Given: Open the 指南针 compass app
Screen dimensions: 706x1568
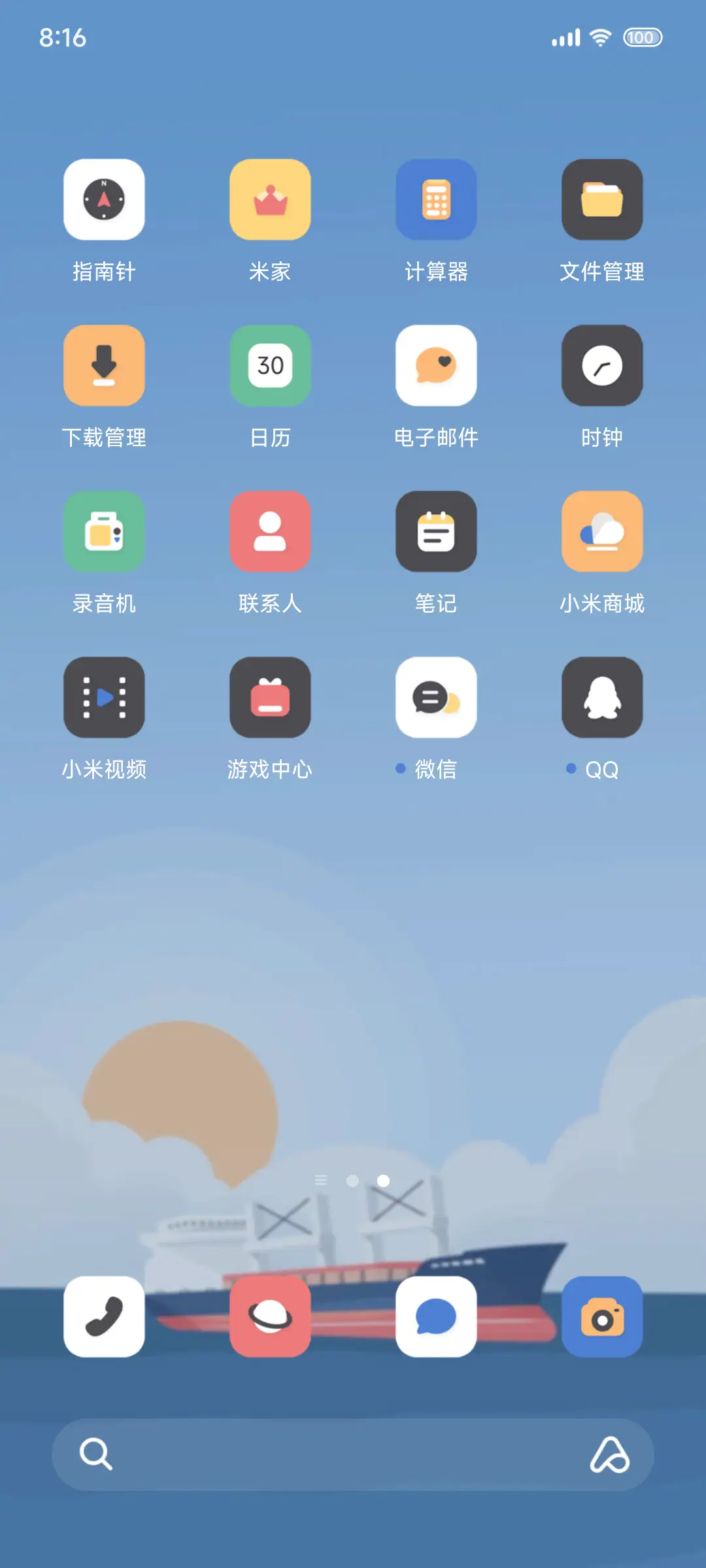Looking at the screenshot, I should (x=104, y=199).
